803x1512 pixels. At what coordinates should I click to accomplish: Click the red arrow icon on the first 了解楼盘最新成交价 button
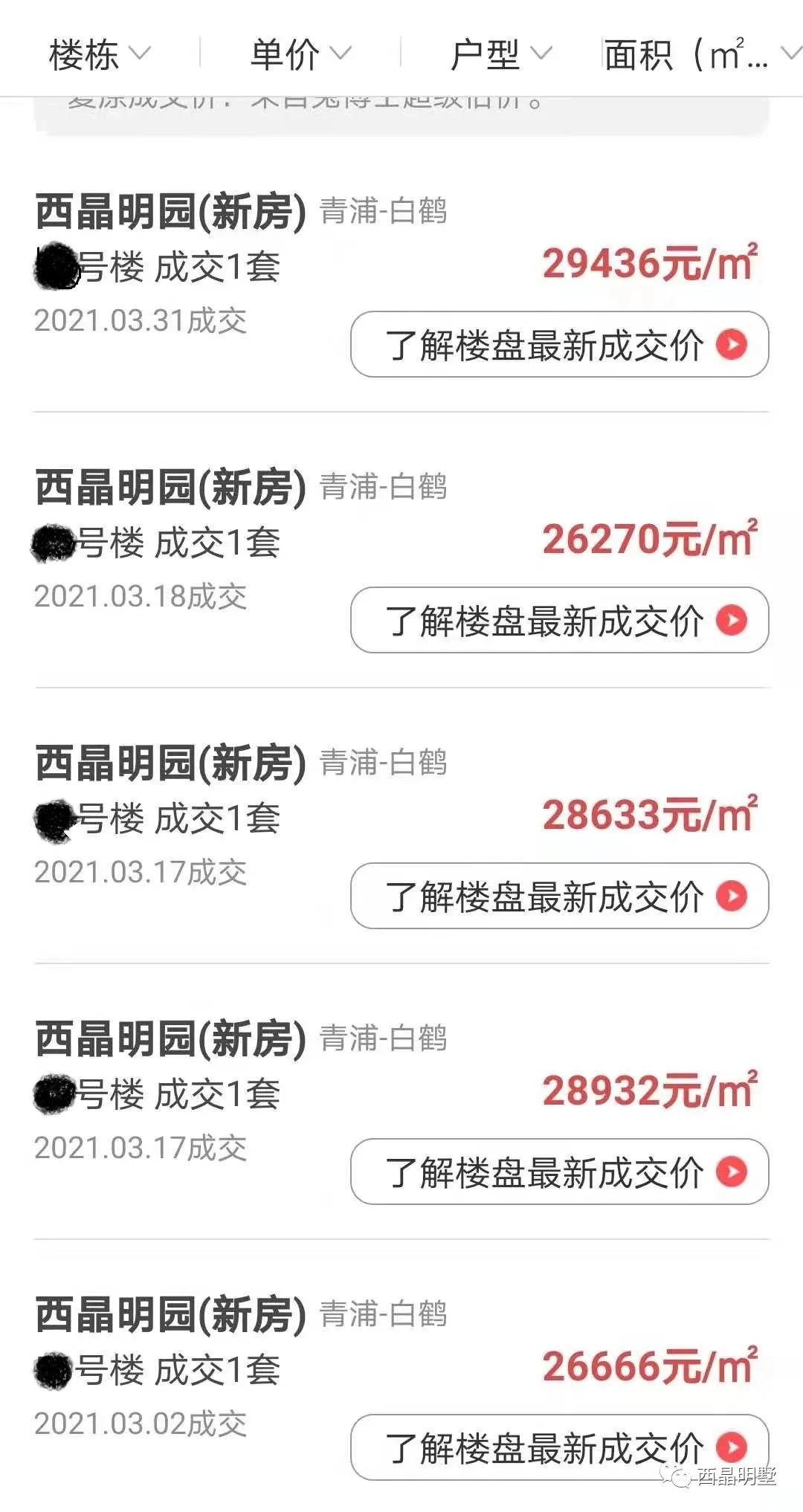coord(732,346)
